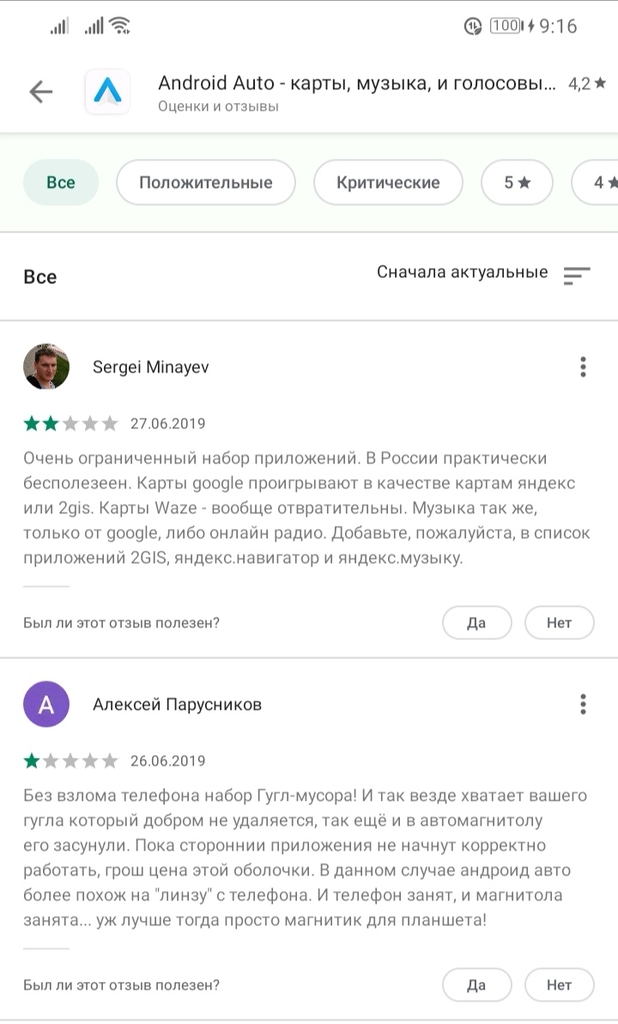Tap Нет under Алексей Парусников's review
The width and height of the screenshot is (618, 1024).
point(559,985)
